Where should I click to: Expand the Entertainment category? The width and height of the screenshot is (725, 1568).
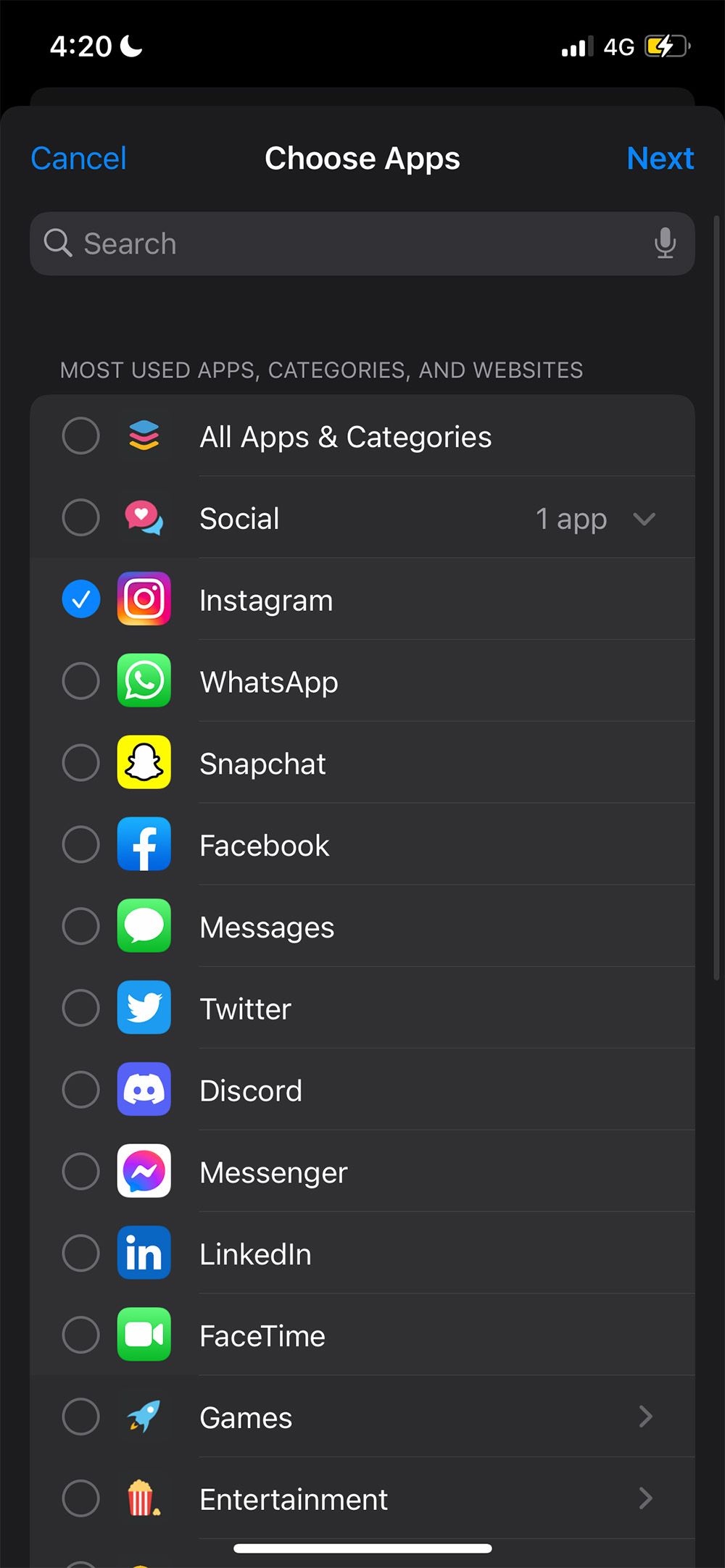645,1498
